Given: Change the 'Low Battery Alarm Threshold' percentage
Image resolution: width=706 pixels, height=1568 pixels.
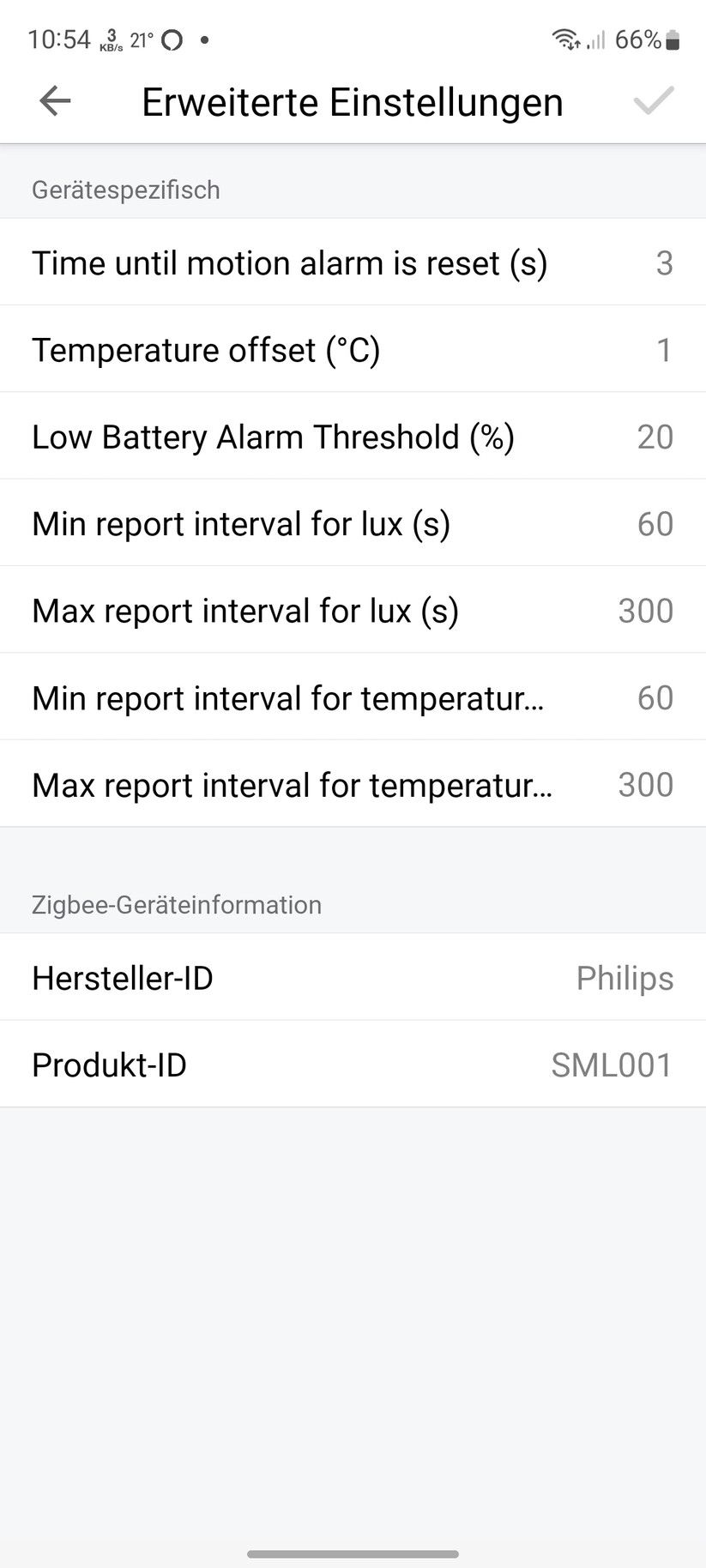Looking at the screenshot, I should click(353, 437).
